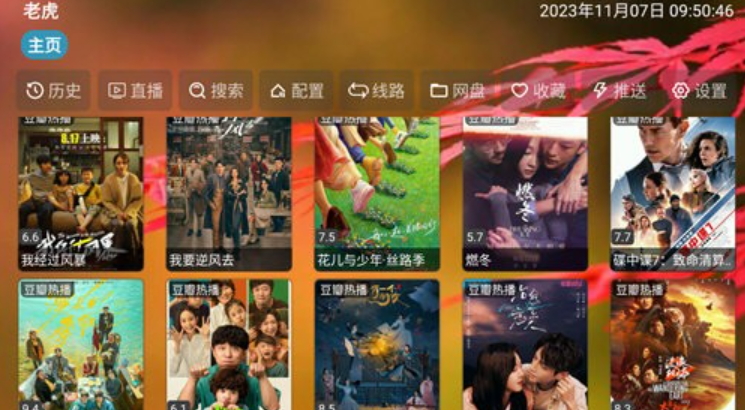Open 收藏 favorites
745x410 pixels.
pos(538,91)
